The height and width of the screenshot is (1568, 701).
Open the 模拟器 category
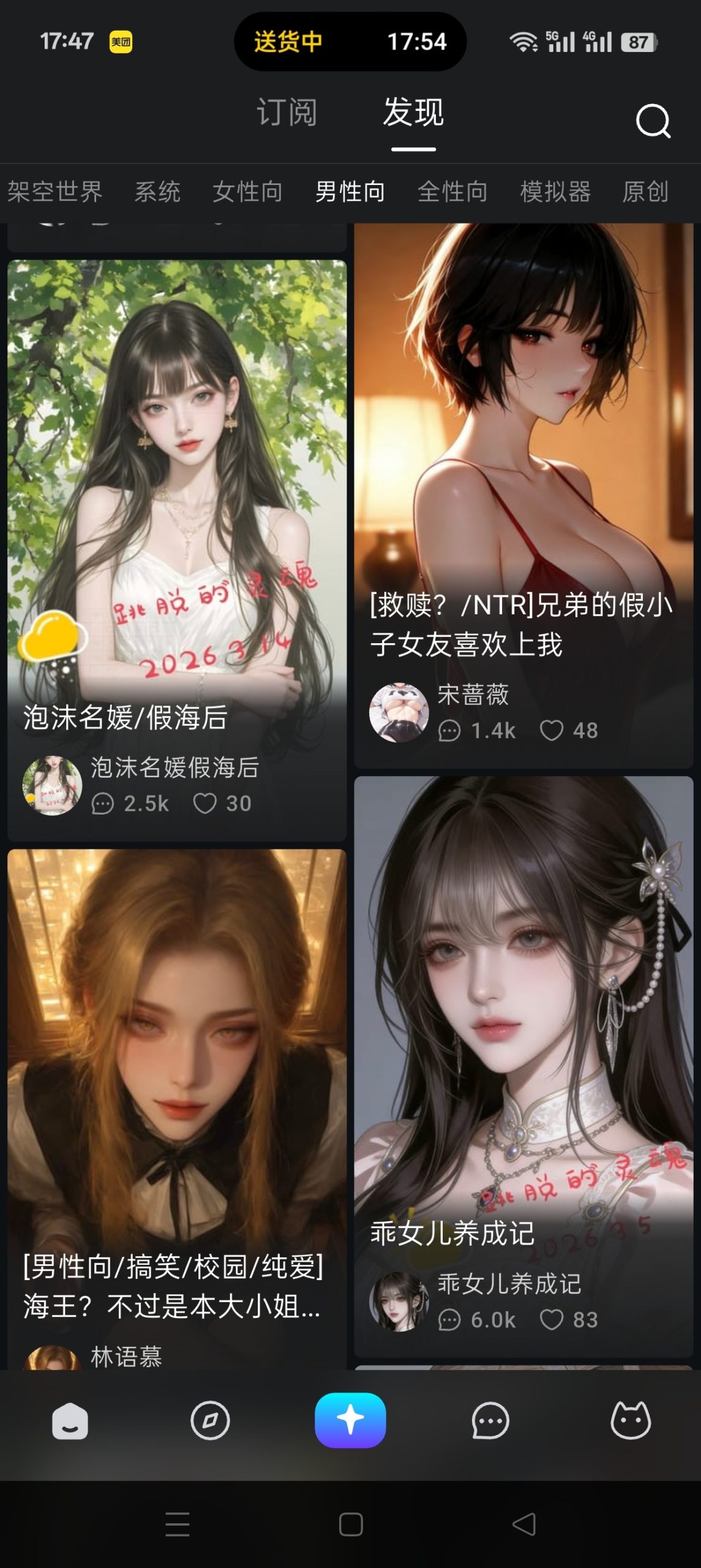(555, 192)
